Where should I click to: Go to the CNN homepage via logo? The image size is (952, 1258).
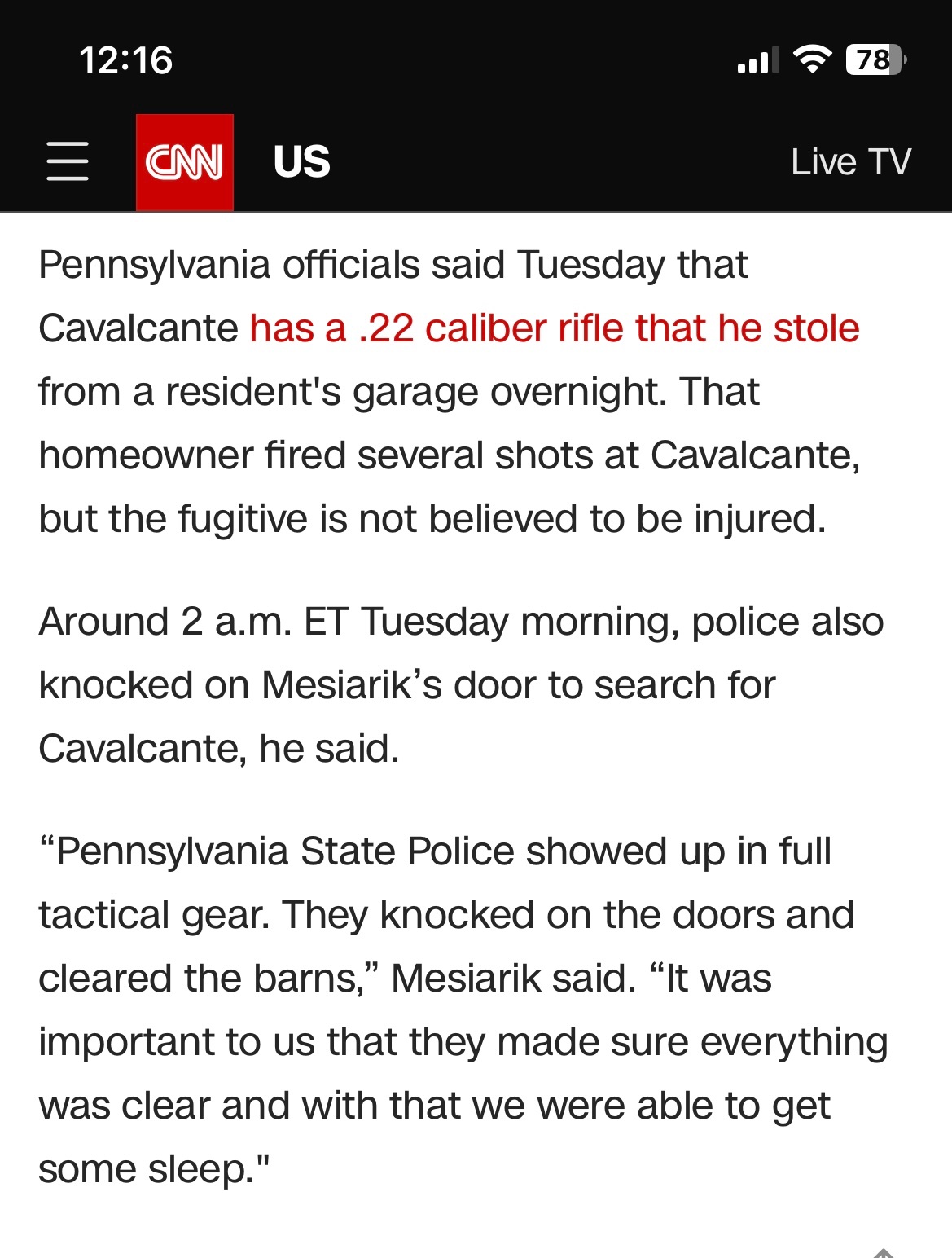[x=185, y=162]
